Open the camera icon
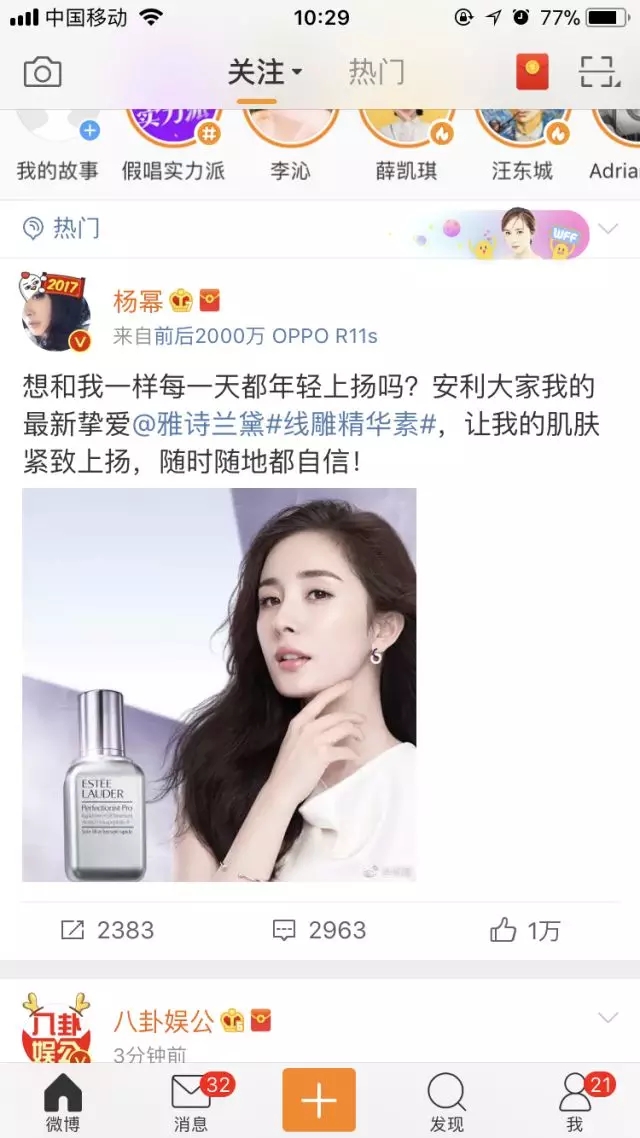Image resolution: width=640 pixels, height=1138 pixels. pyautogui.click(x=43, y=73)
